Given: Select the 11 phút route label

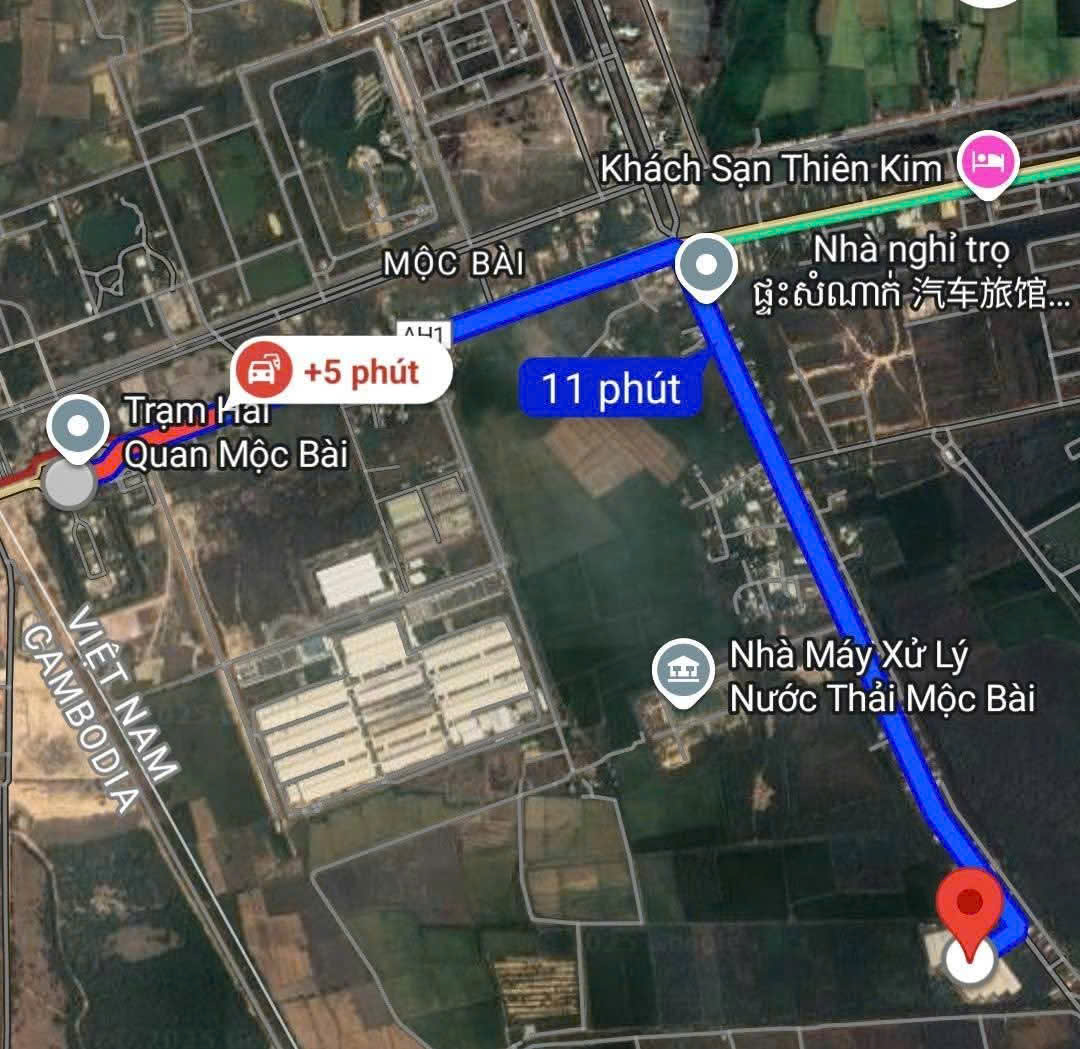Looking at the screenshot, I should tap(610, 387).
